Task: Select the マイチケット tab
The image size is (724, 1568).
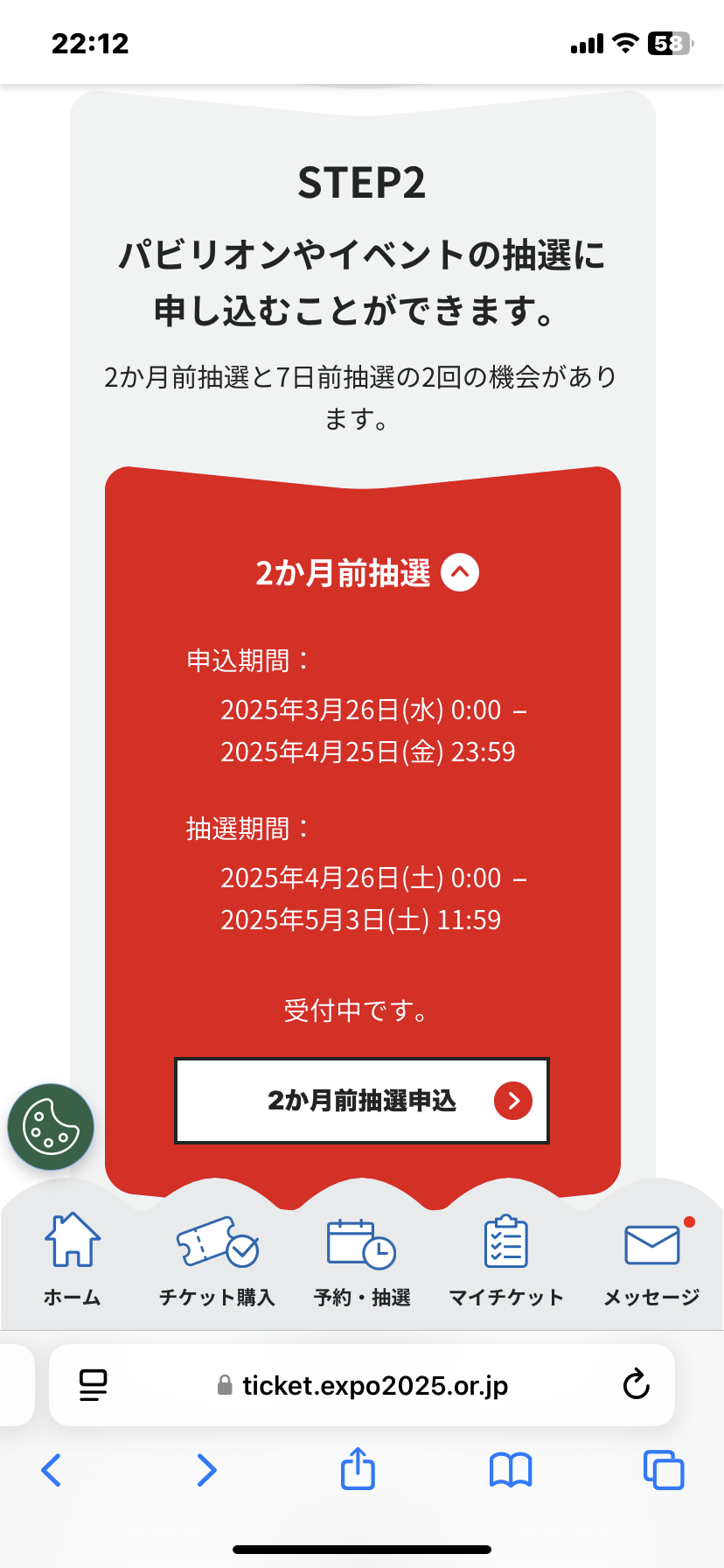Action: tap(506, 1258)
